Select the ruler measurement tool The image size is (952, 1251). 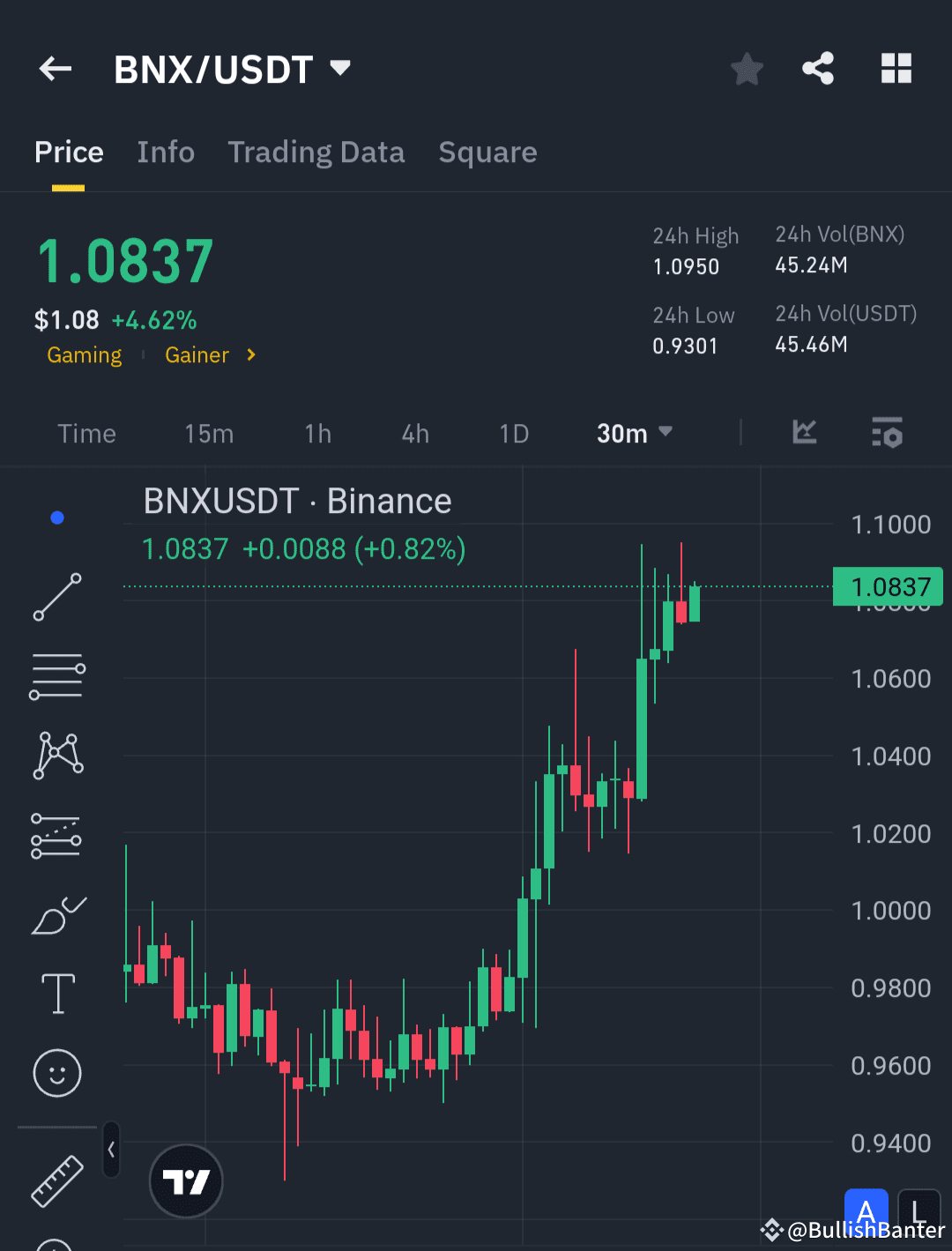pos(56,1181)
